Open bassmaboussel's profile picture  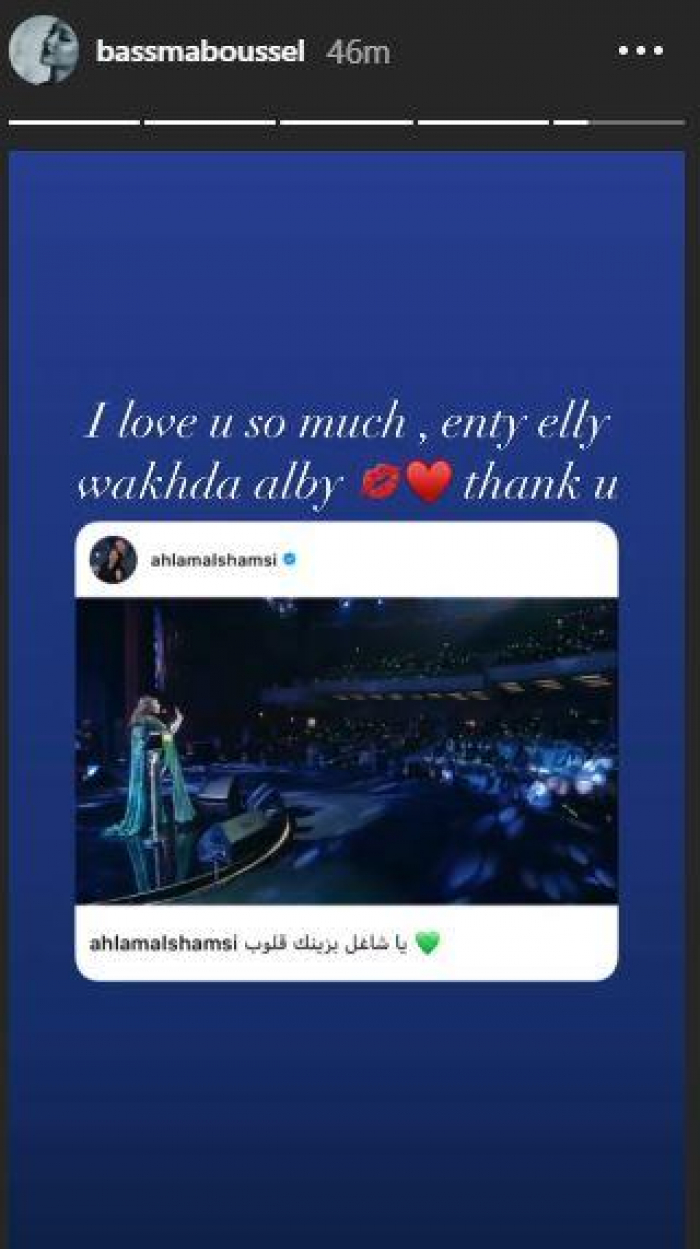[44, 51]
